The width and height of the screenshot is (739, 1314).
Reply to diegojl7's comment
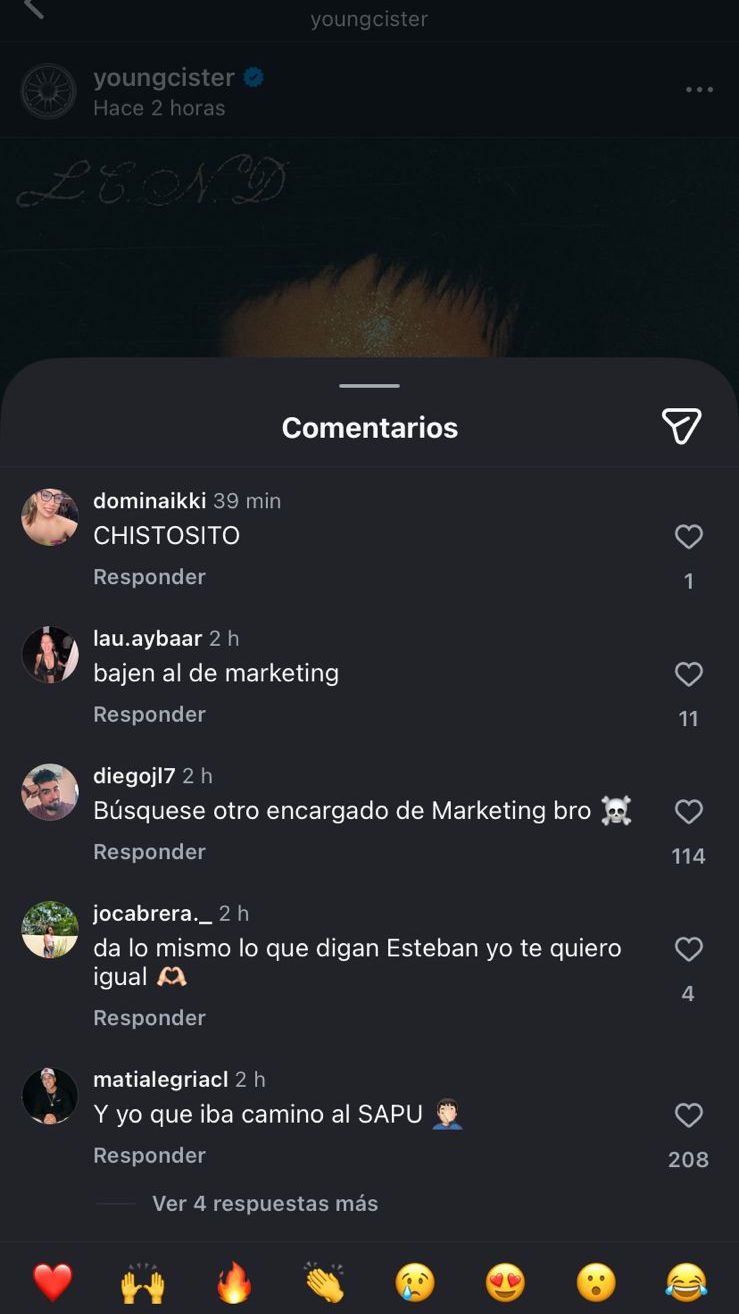(x=149, y=852)
